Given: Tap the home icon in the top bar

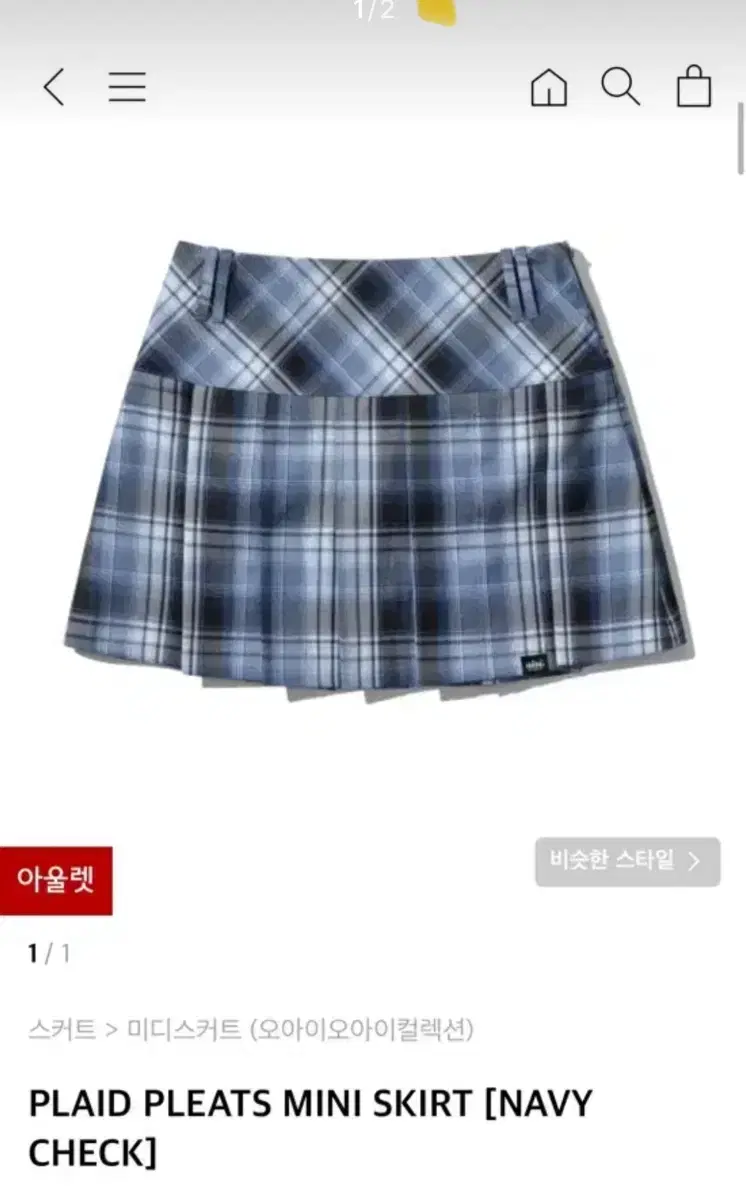Looking at the screenshot, I should (549, 89).
